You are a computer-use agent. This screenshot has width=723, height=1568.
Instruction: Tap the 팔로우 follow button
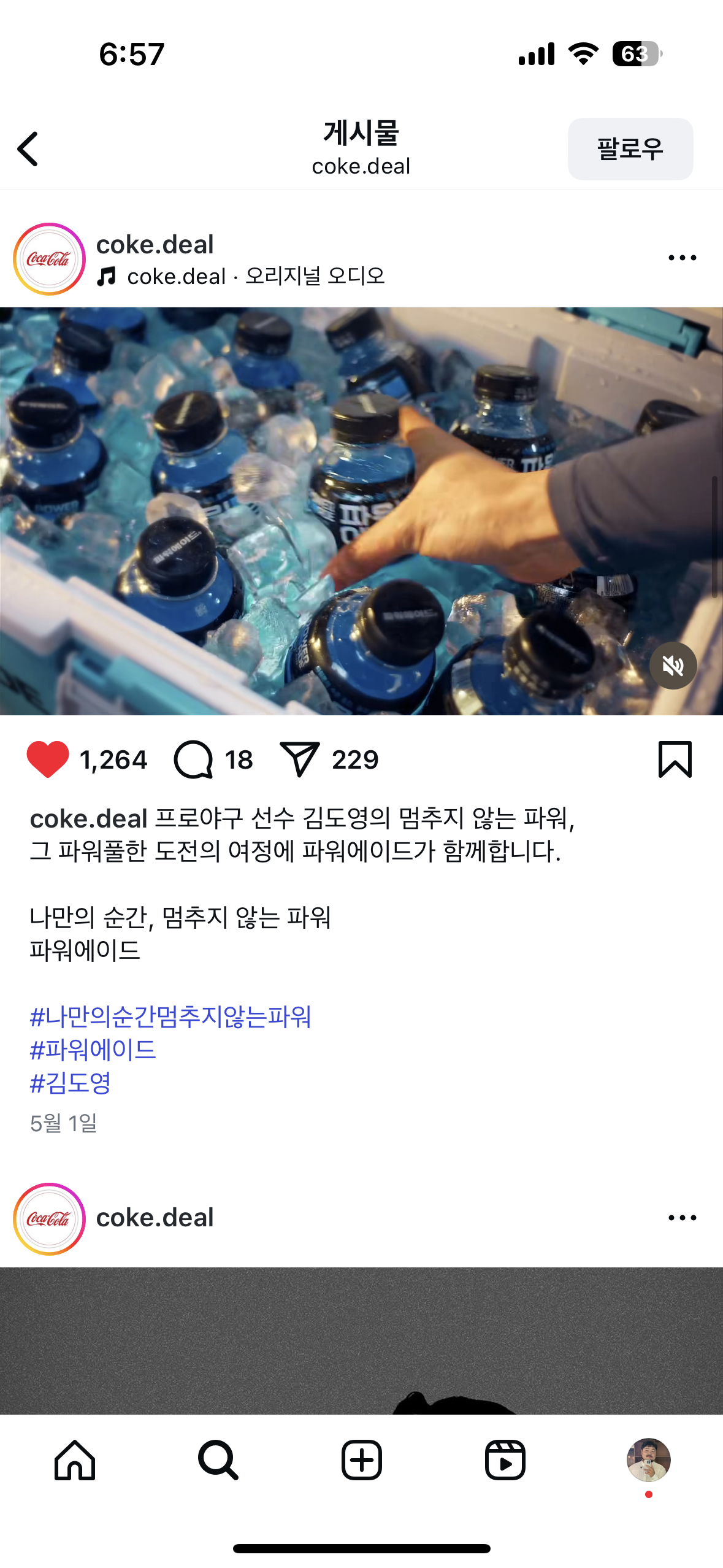tap(630, 149)
